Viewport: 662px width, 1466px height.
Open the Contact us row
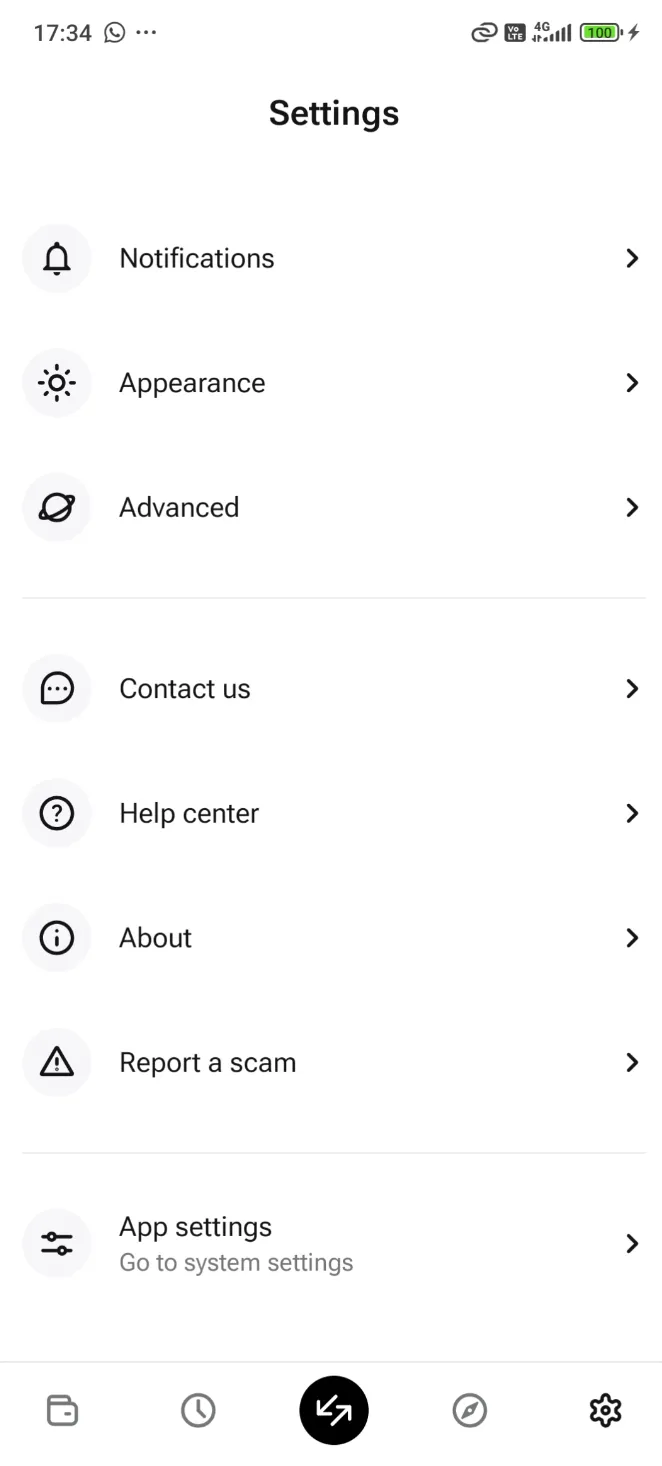[x=330, y=688]
